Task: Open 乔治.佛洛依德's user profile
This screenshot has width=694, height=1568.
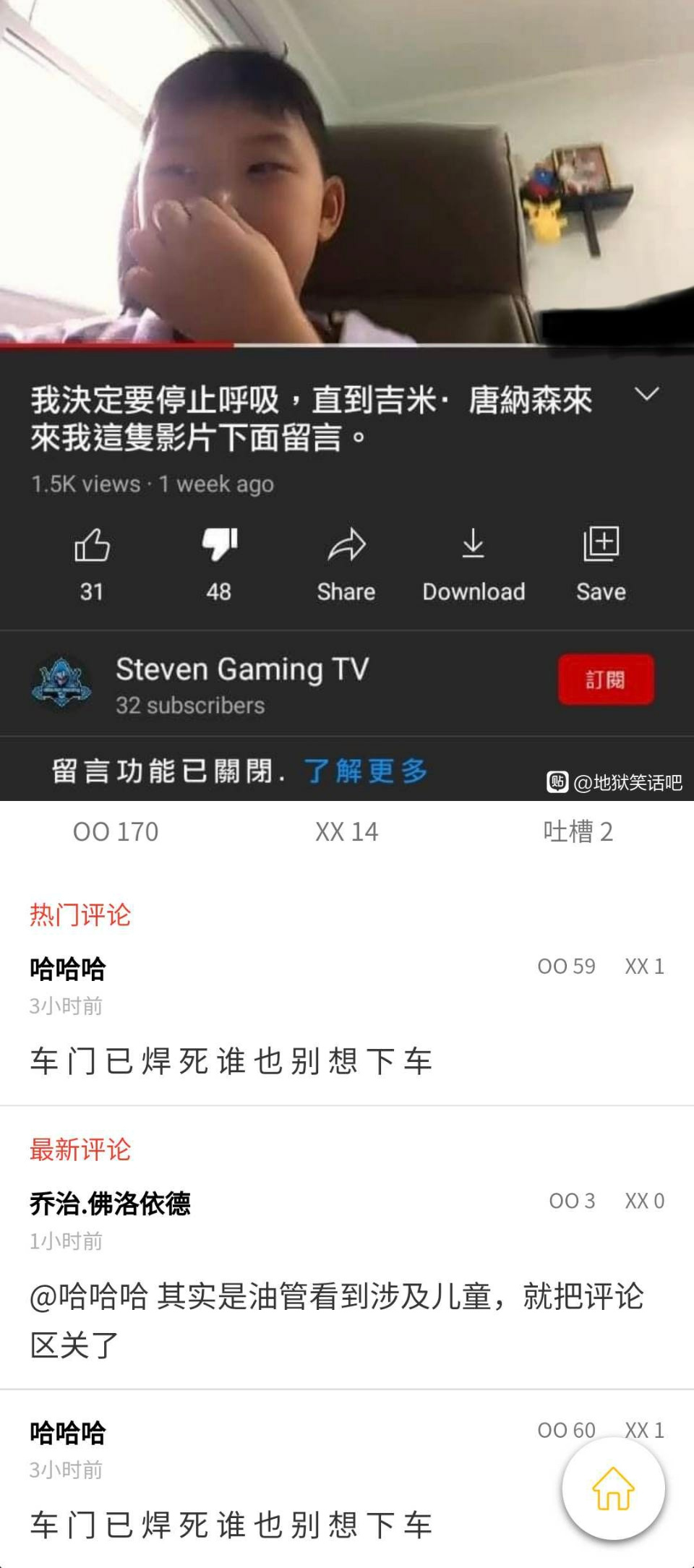Action: coord(110,1204)
